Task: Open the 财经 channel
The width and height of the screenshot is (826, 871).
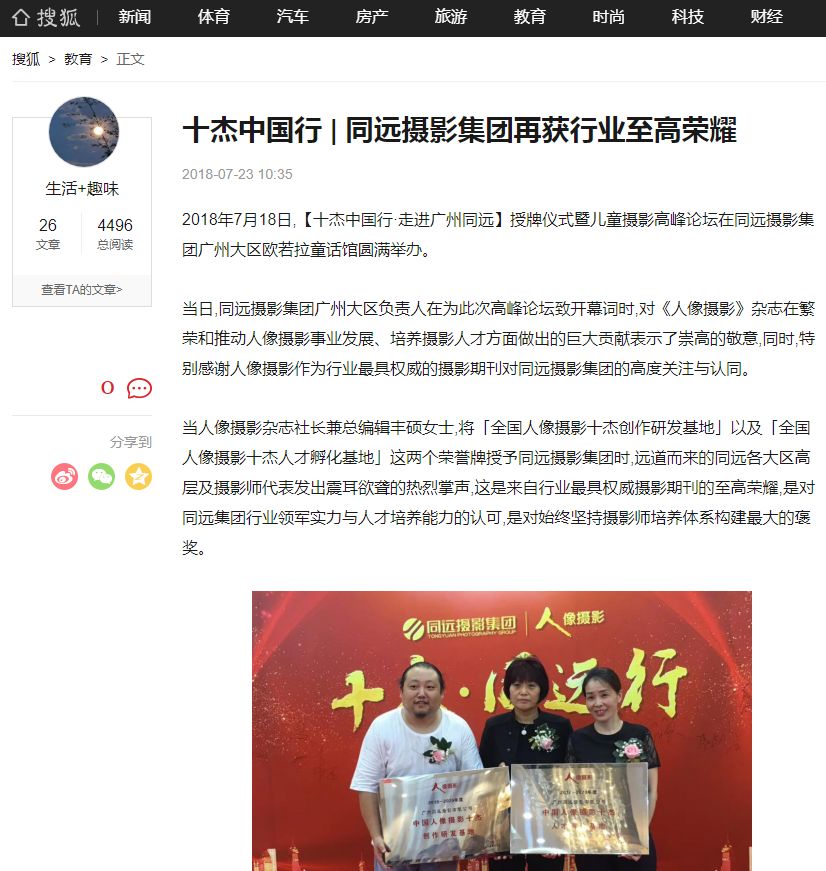Action: tap(766, 17)
